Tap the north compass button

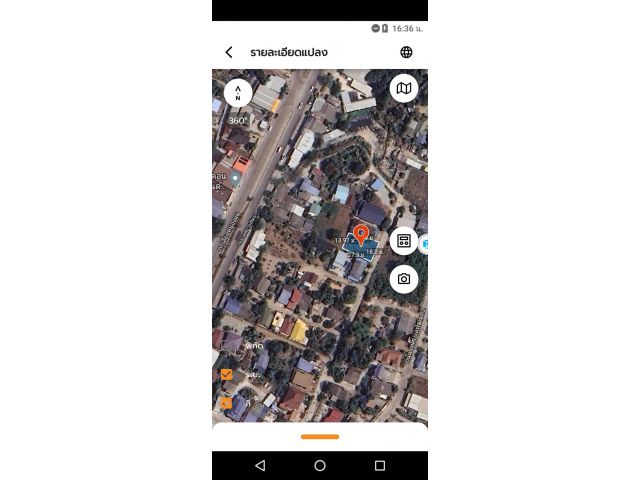pyautogui.click(x=238, y=92)
